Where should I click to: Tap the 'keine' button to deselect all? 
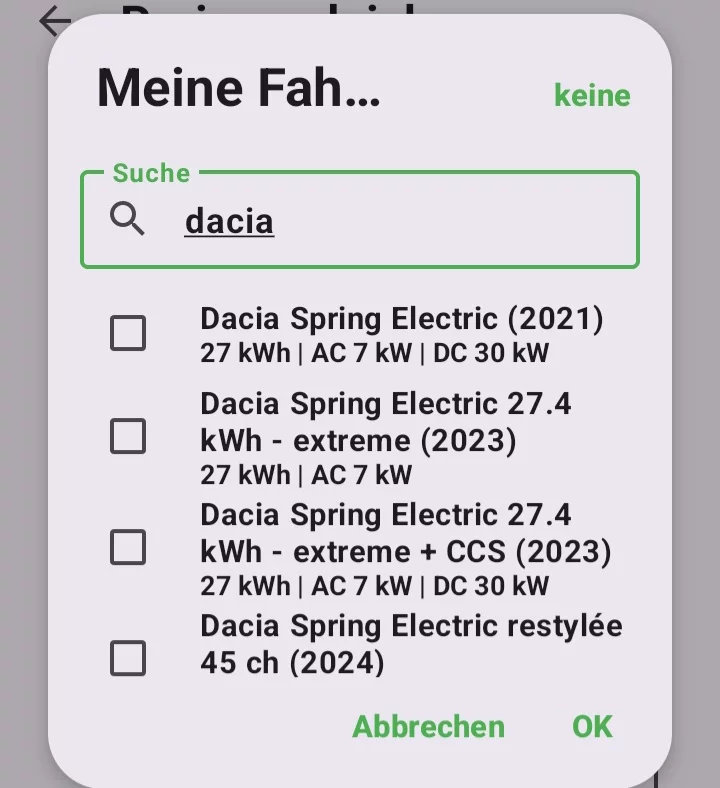(x=592, y=96)
